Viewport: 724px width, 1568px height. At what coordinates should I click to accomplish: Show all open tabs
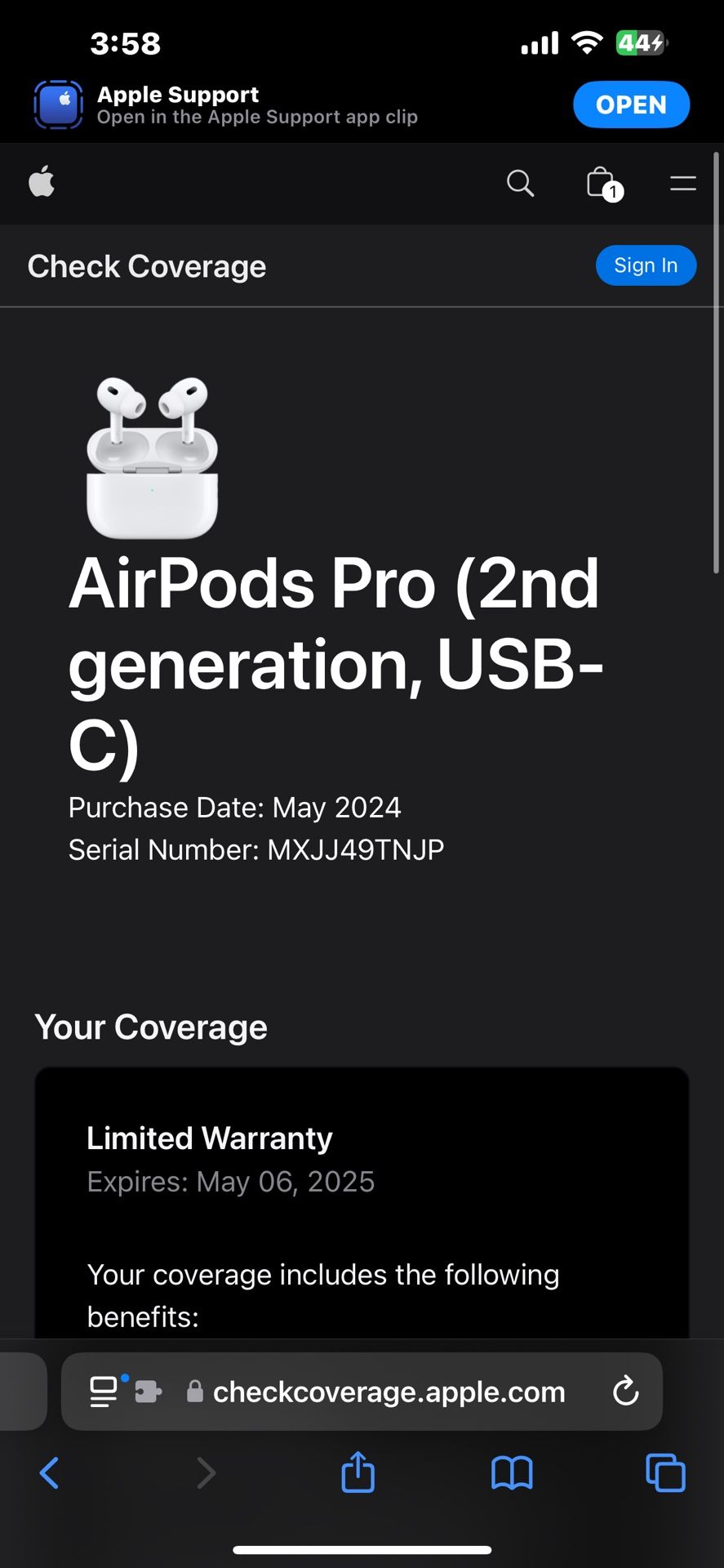tap(665, 1473)
